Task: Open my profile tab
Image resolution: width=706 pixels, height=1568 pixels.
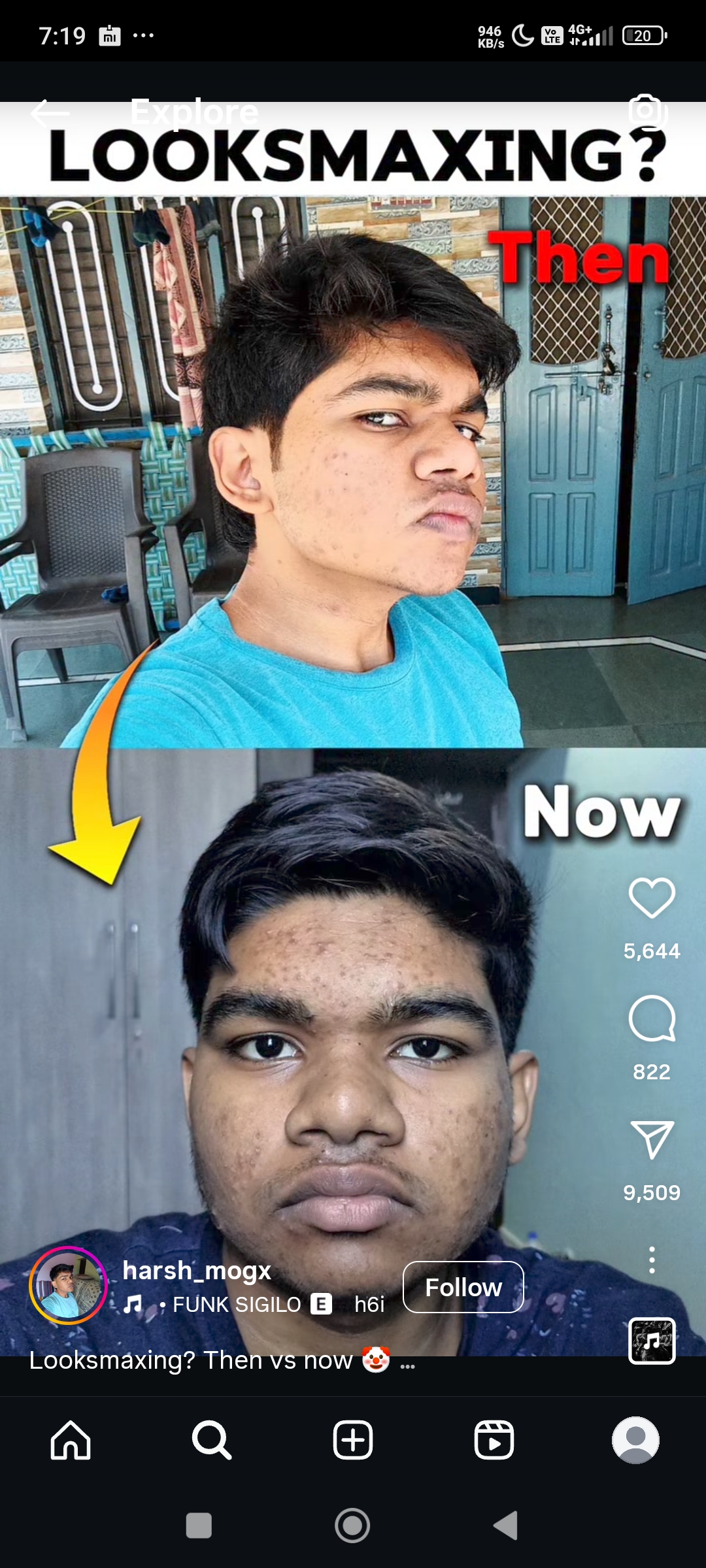Action: 635,1440
